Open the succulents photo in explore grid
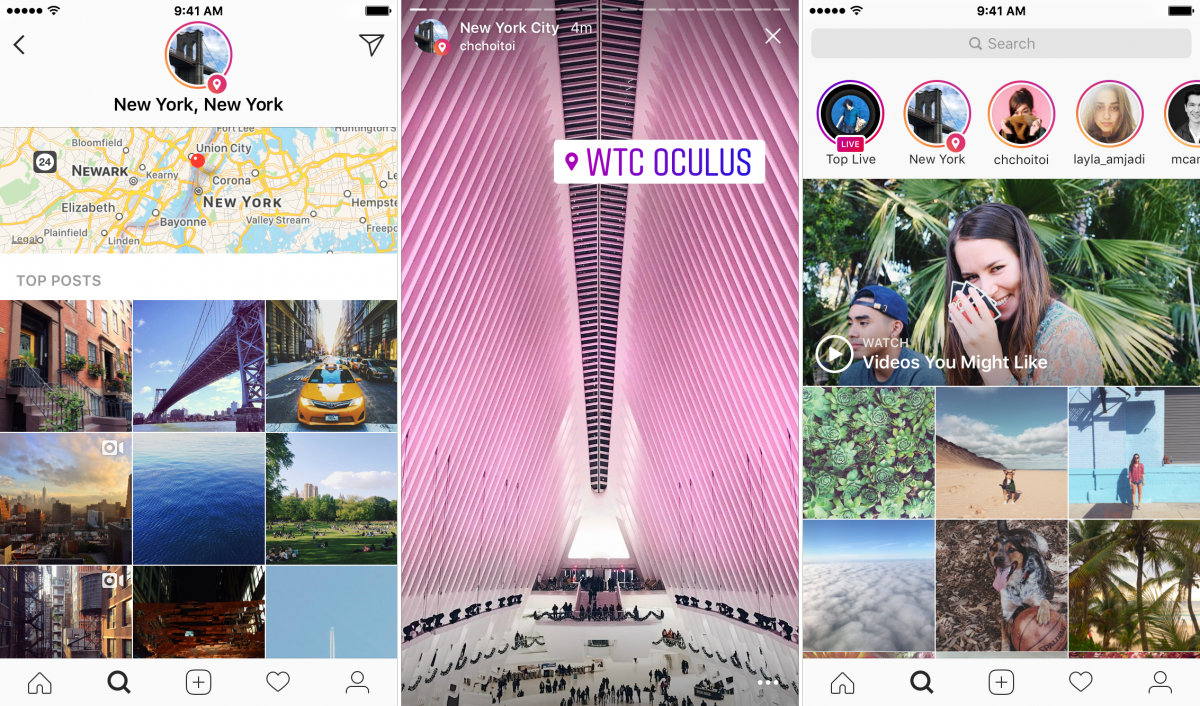 (x=868, y=452)
